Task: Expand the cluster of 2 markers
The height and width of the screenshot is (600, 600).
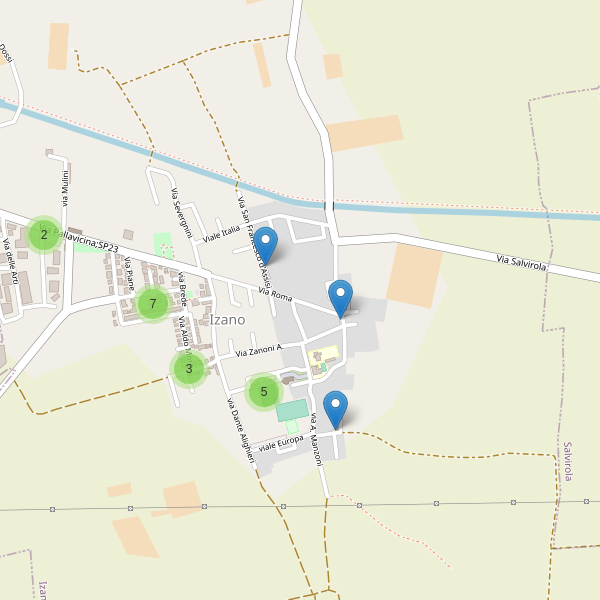Action: 44,235
